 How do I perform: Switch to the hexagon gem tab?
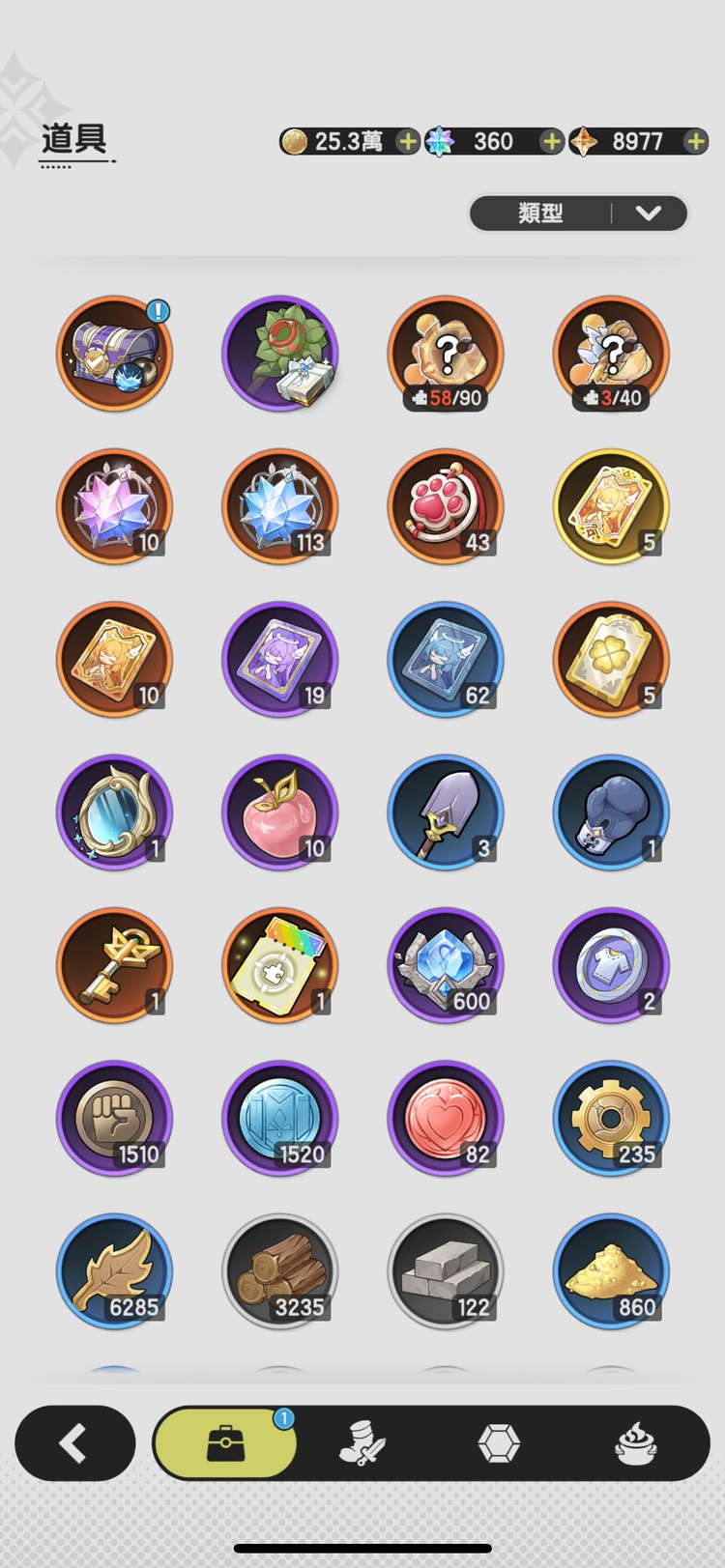pyautogui.click(x=499, y=1443)
